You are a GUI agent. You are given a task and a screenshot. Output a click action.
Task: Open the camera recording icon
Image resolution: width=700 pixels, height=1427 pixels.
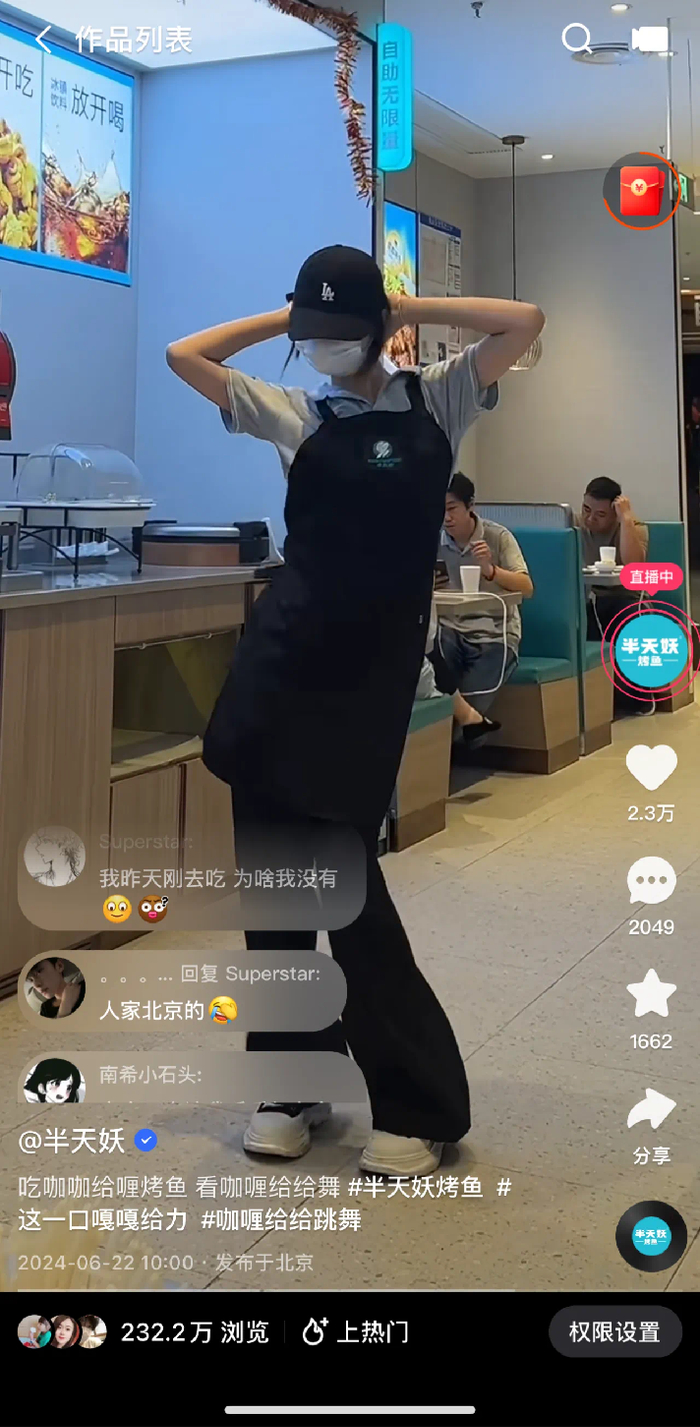pyautogui.click(x=650, y=40)
